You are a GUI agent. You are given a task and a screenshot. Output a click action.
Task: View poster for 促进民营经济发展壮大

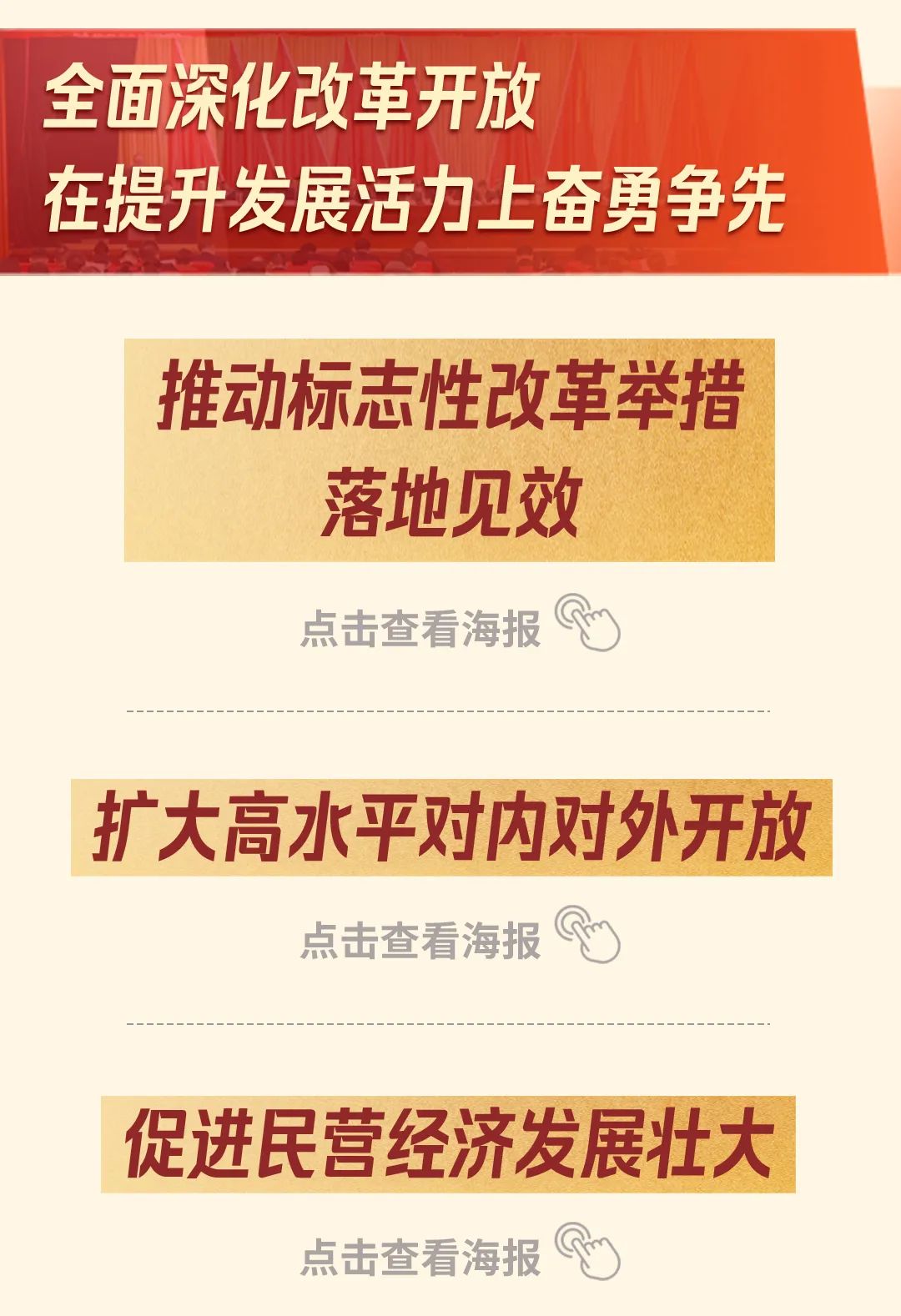coord(459,1257)
